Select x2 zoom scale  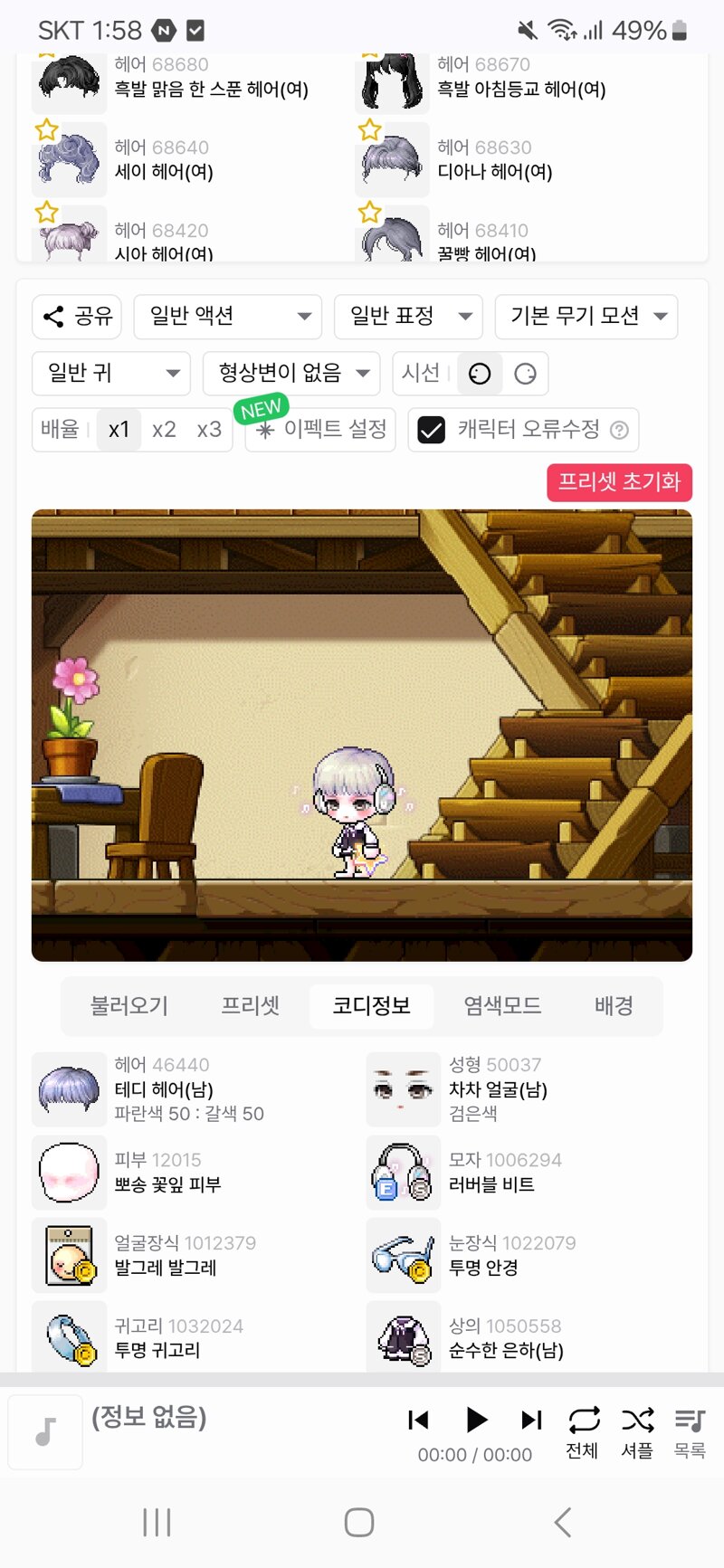164,430
